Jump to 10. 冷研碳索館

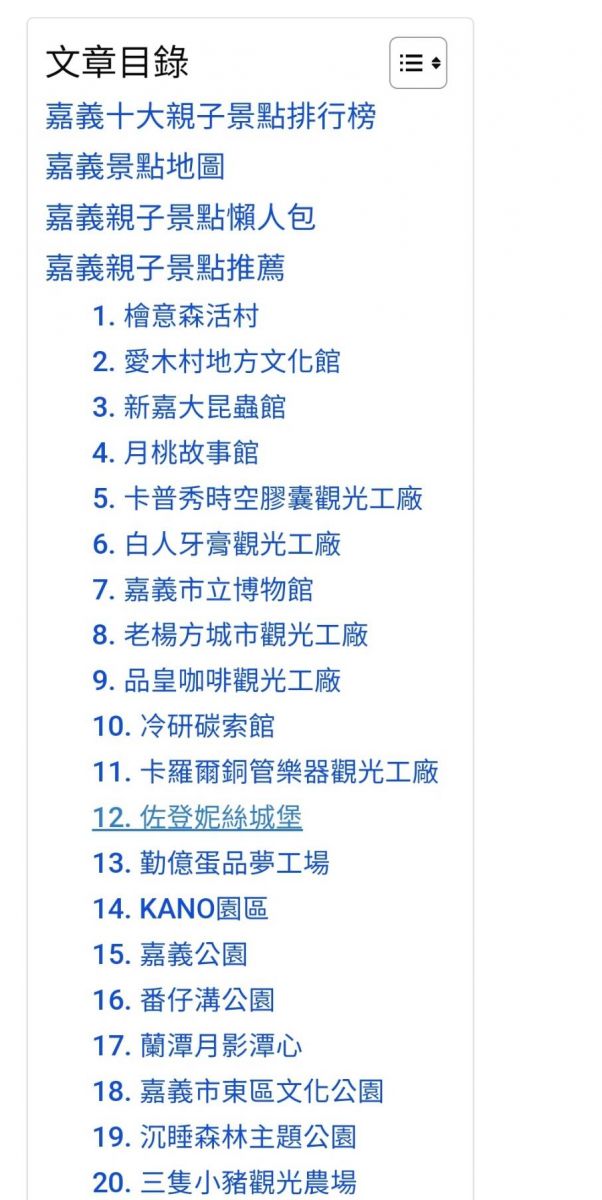pos(183,726)
